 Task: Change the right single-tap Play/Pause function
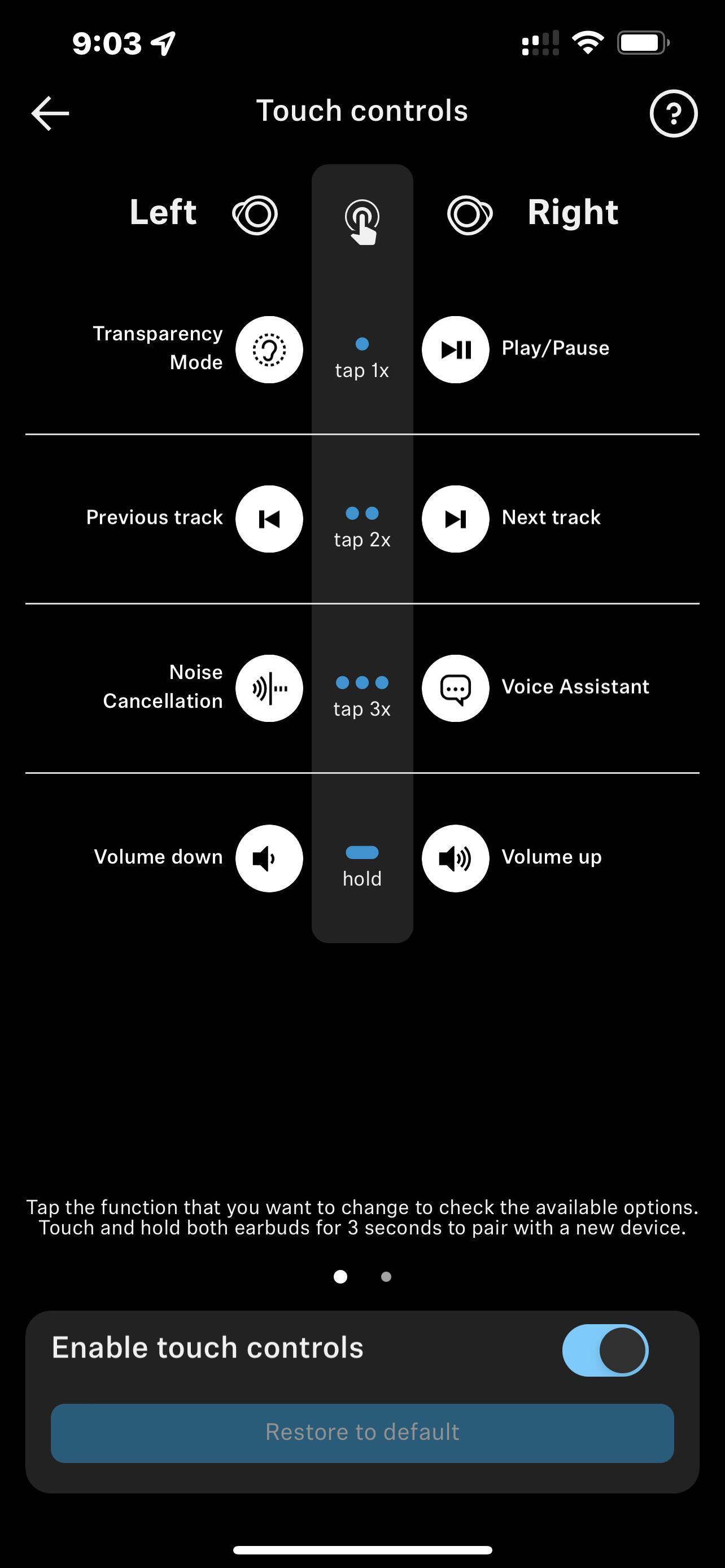[x=455, y=349]
